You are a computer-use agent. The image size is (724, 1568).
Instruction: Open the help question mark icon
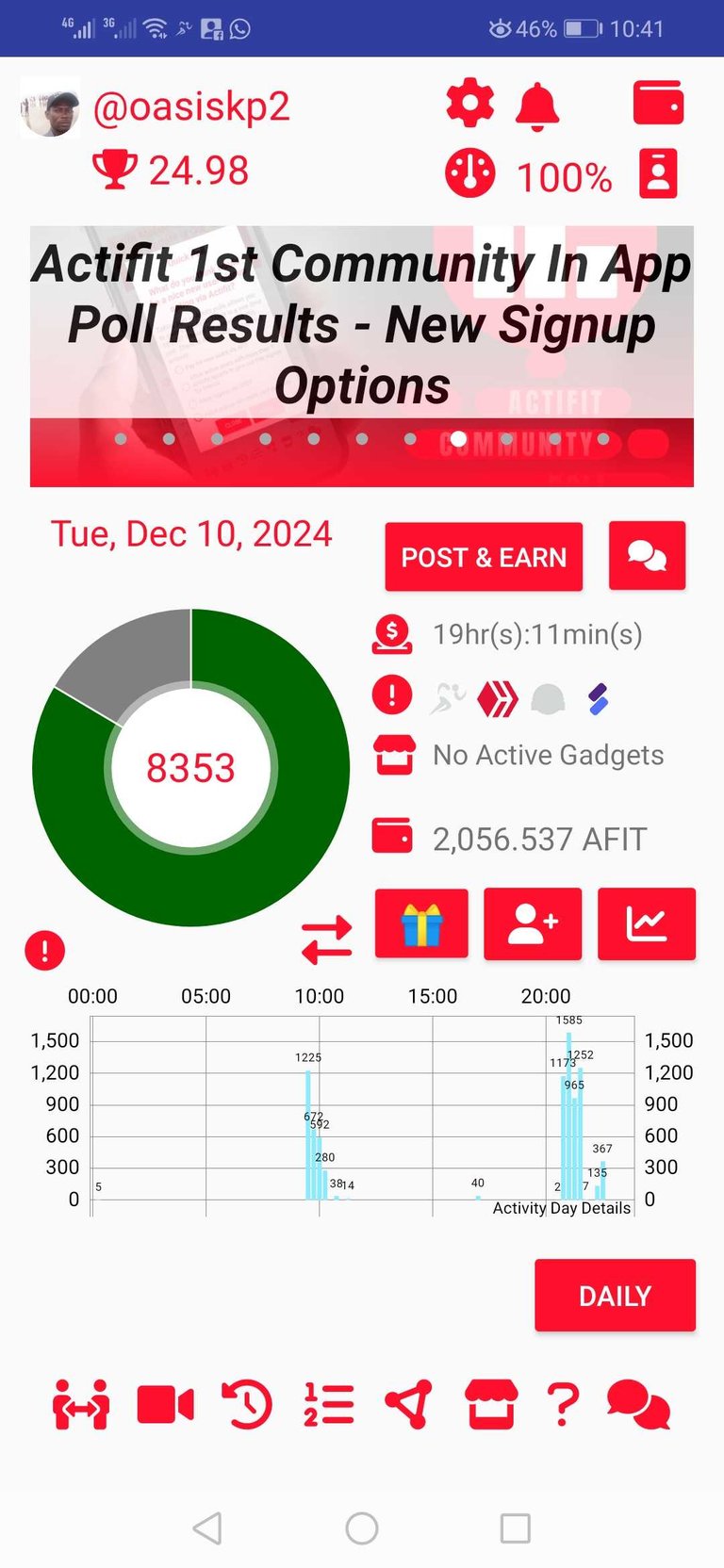(x=563, y=1404)
